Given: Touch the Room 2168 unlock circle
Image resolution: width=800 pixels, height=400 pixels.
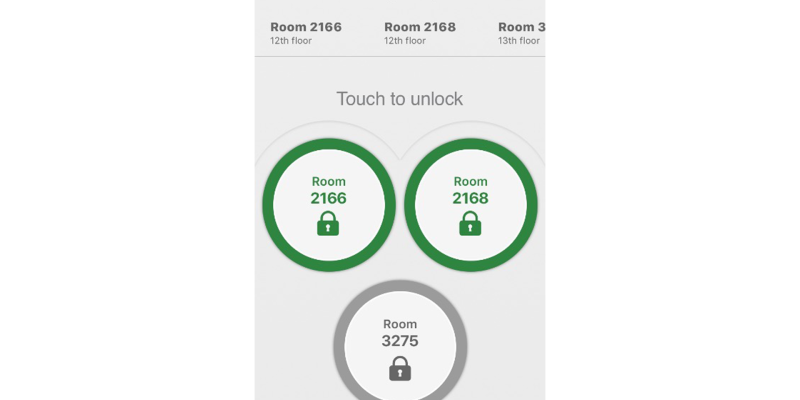Looking at the screenshot, I should tap(470, 205).
